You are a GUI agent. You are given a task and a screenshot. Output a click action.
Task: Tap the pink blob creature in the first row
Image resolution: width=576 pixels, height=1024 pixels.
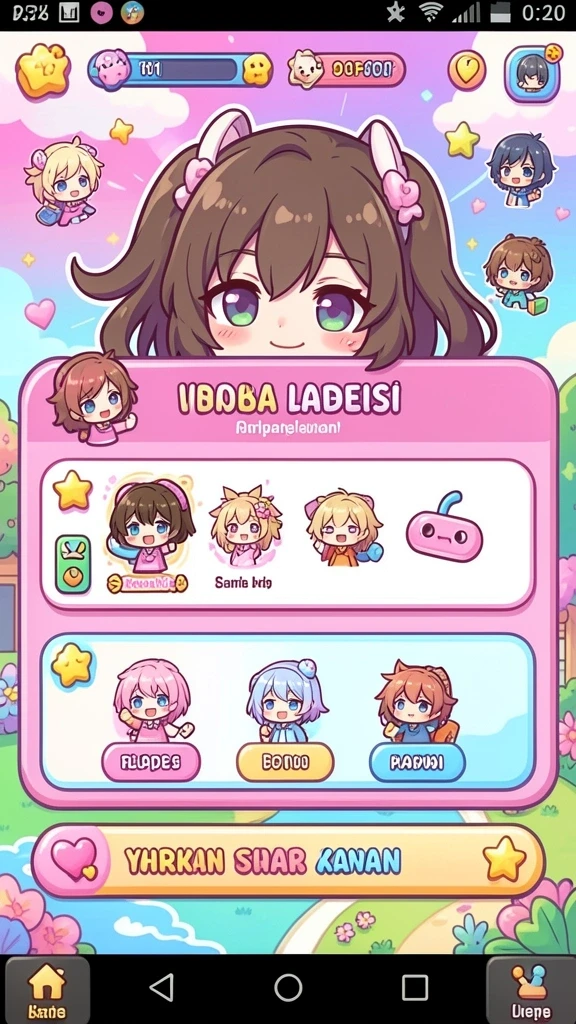point(445,529)
